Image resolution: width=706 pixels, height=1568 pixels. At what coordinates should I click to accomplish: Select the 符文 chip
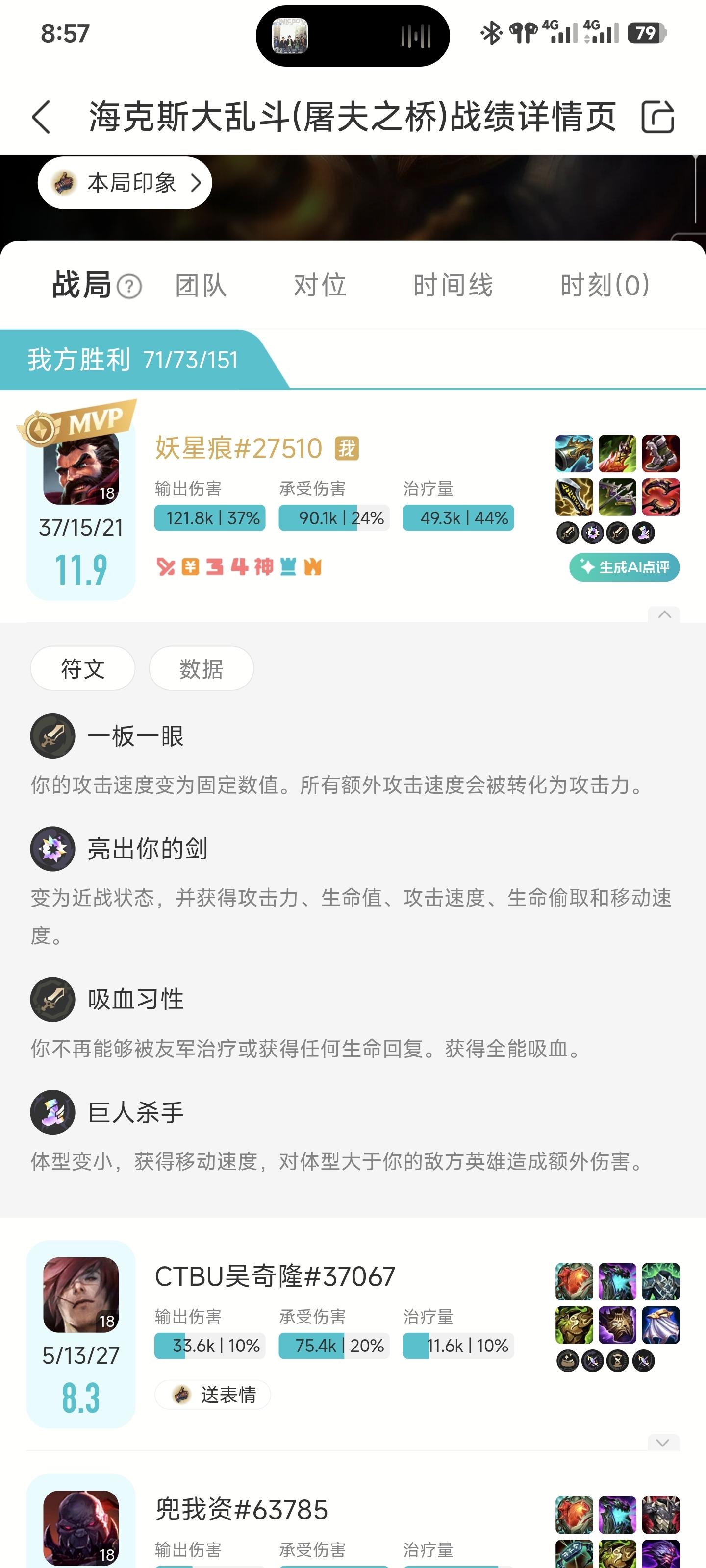coord(83,668)
